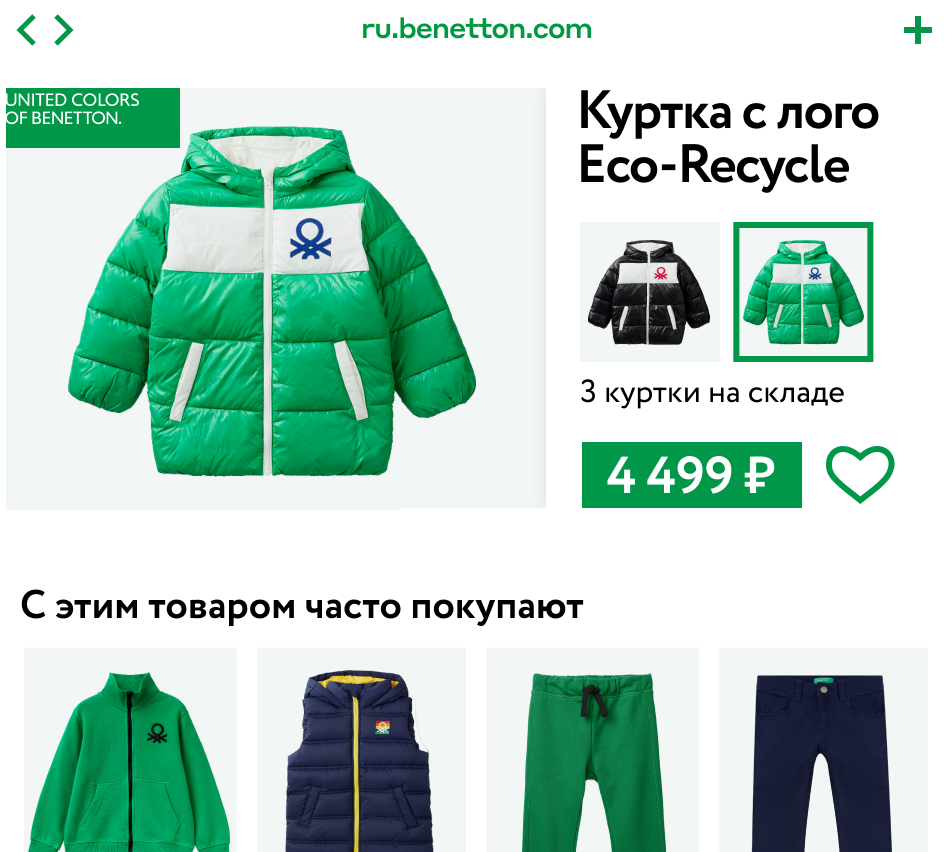
Task: Select the black jacket color variant
Action: tap(650, 291)
